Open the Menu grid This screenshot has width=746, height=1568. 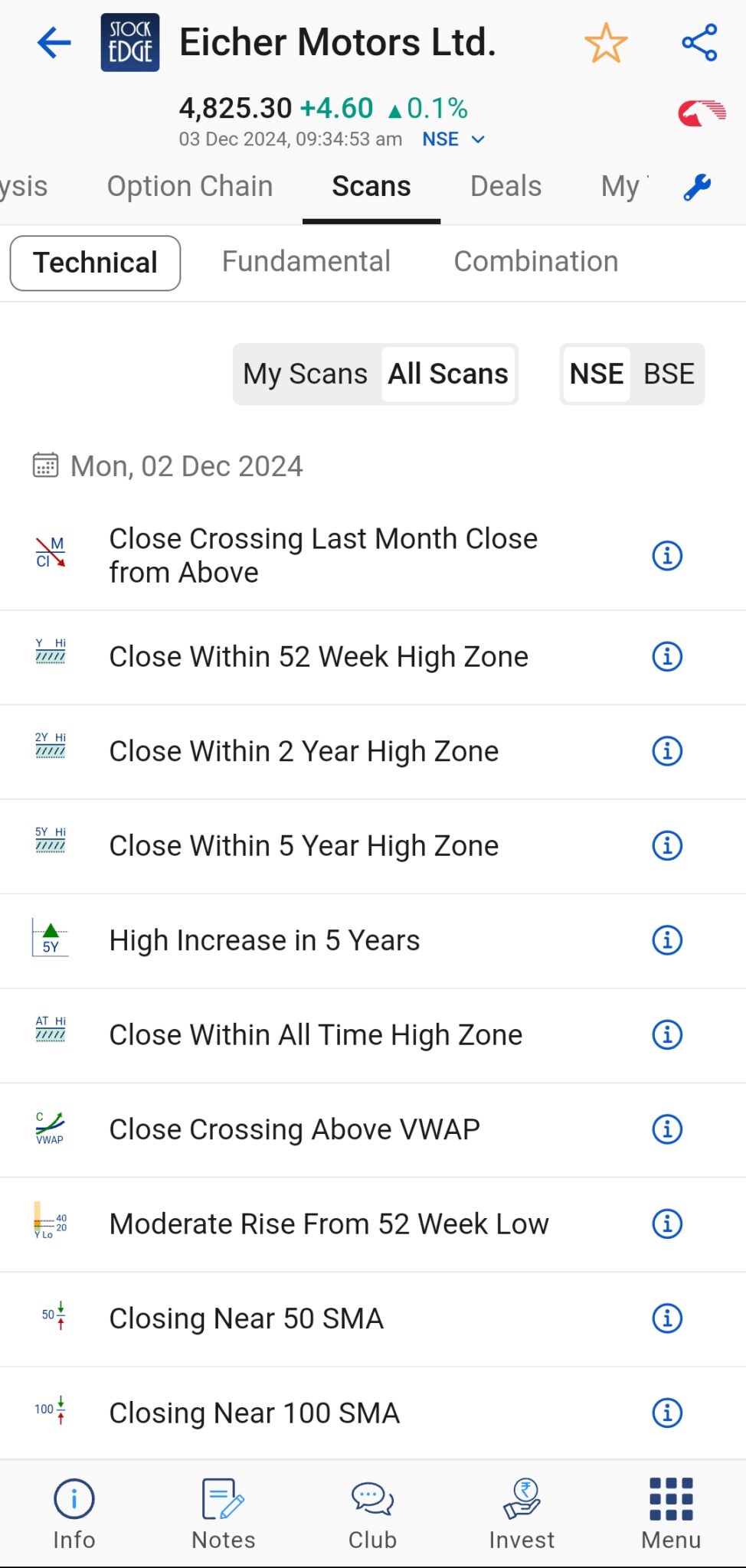671,1514
